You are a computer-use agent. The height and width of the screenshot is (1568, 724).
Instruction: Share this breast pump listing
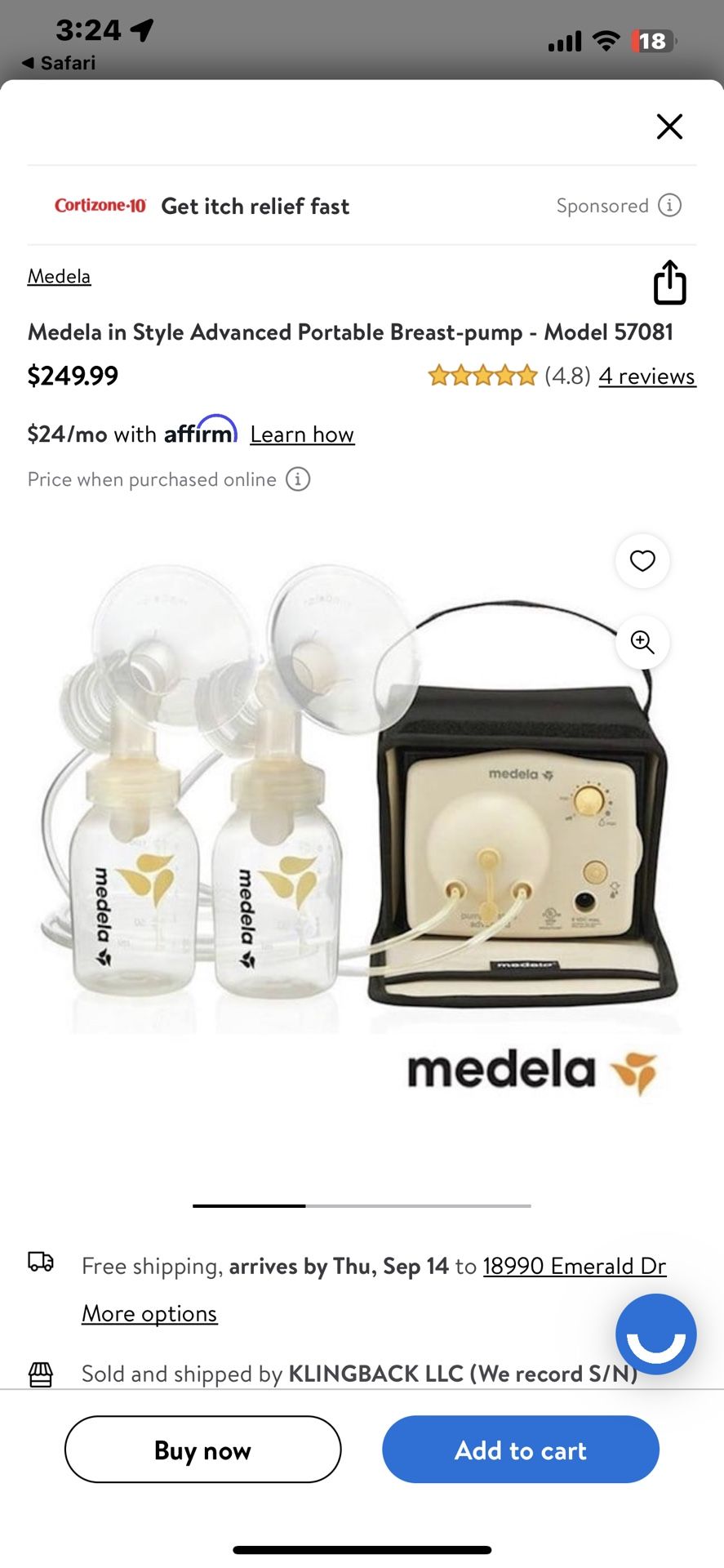click(669, 283)
